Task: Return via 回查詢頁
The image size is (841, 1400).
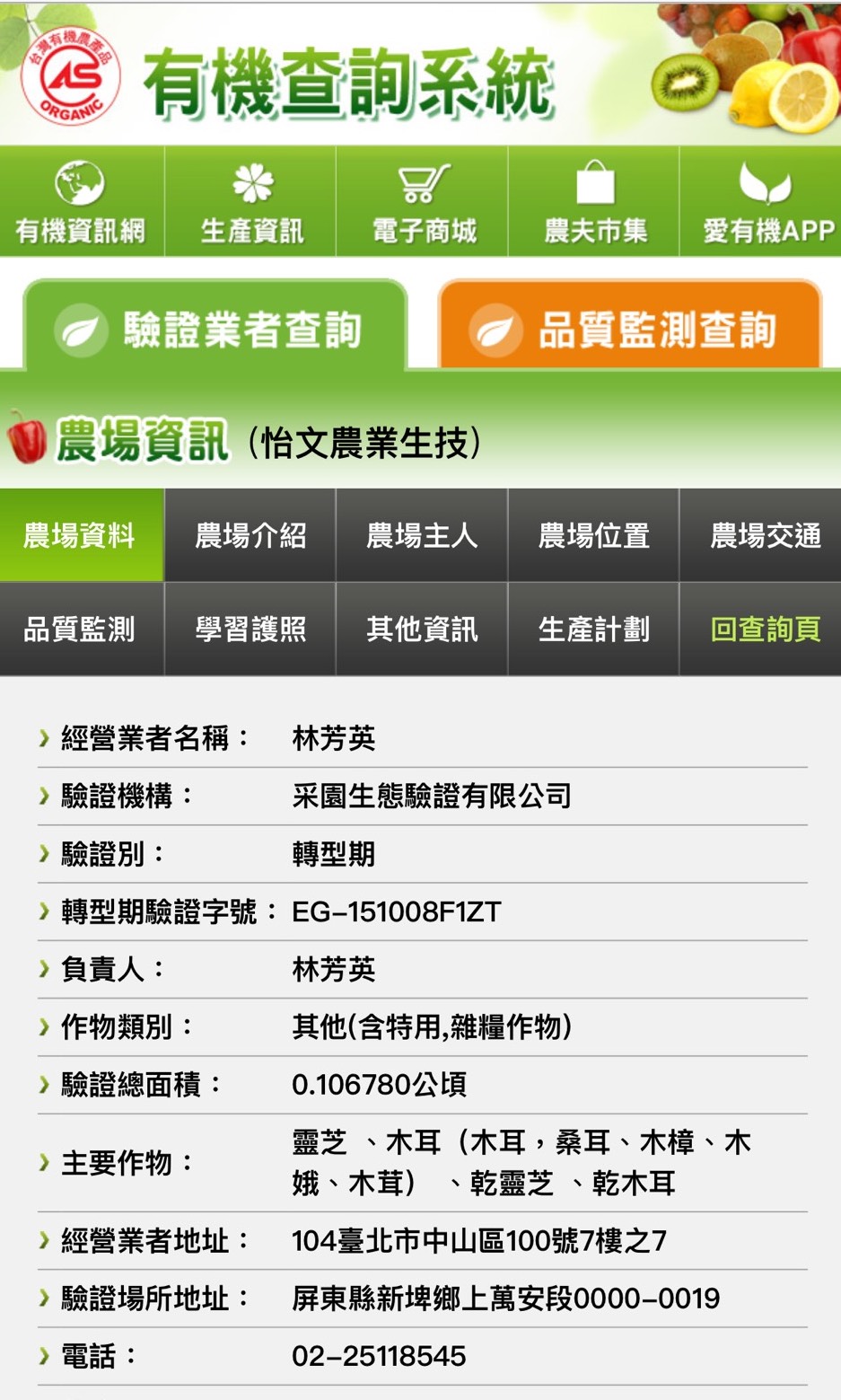Action: pyautogui.click(x=765, y=630)
